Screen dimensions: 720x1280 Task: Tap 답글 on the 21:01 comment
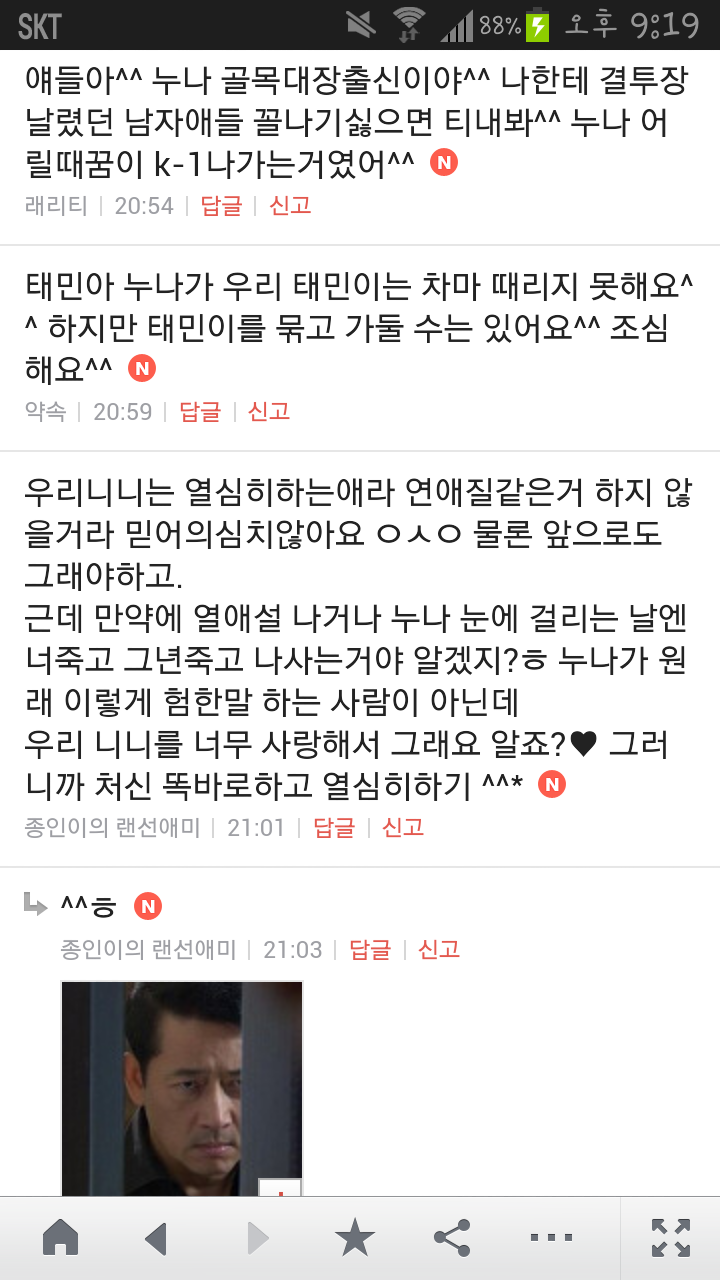point(334,827)
